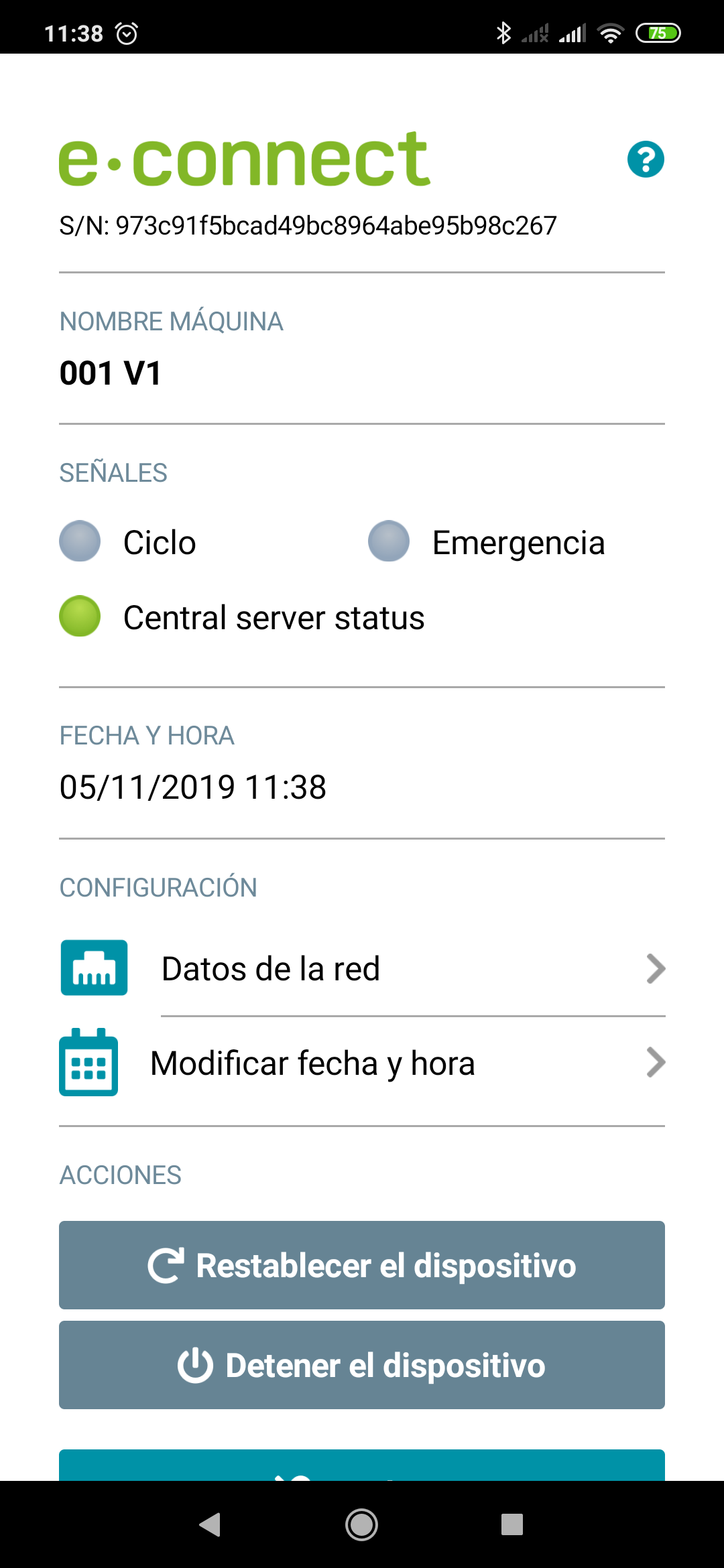This screenshot has width=724, height=1568.
Task: Tap Detener el dispositivo button
Action: coord(362,1365)
